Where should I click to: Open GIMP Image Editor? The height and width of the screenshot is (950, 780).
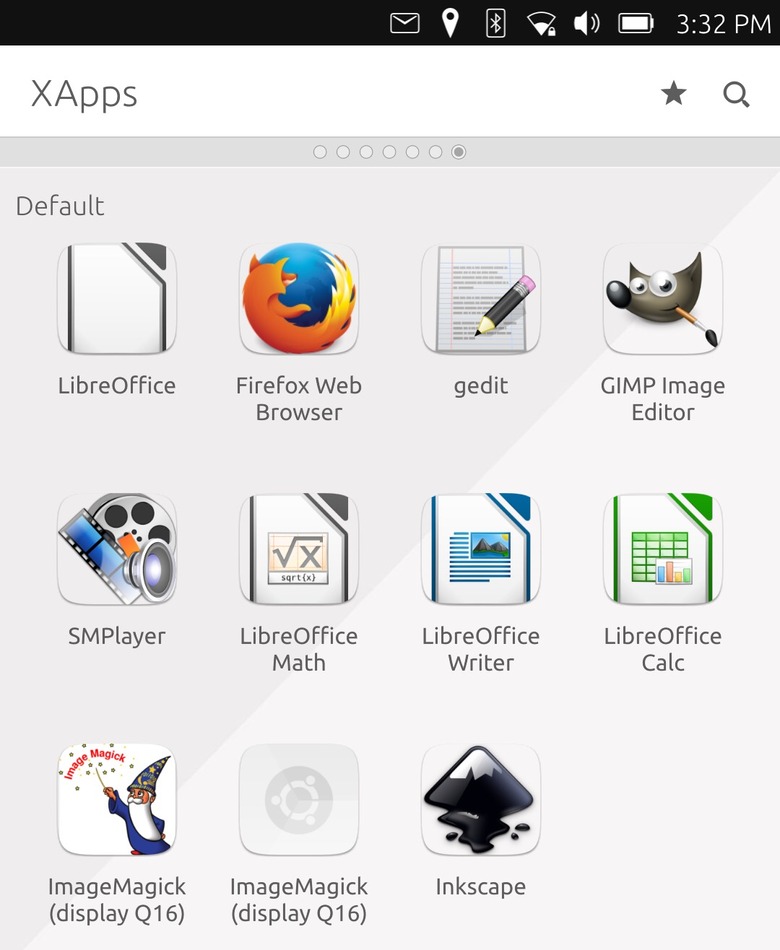(x=663, y=299)
